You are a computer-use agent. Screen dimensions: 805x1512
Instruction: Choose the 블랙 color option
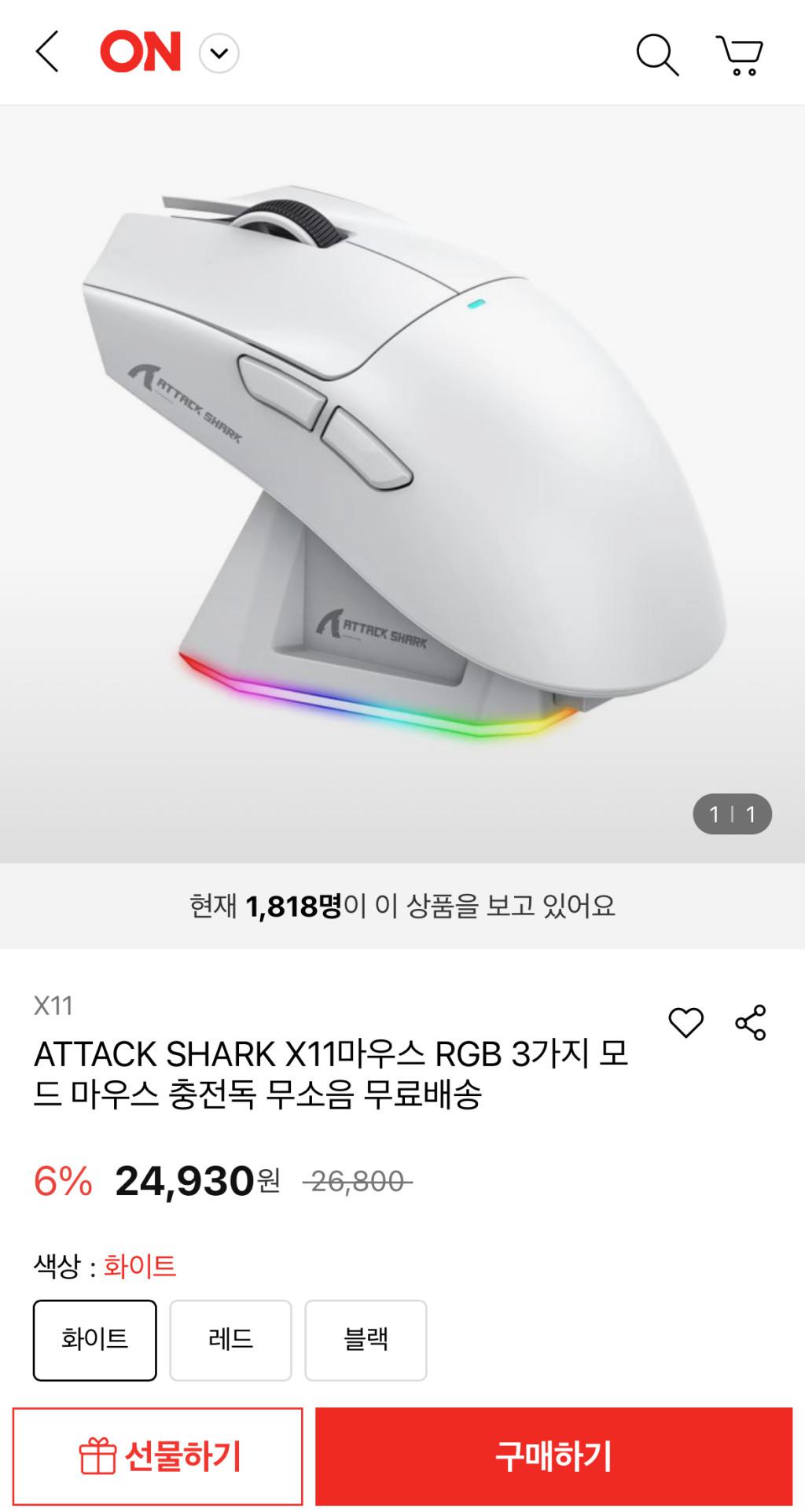point(366,1341)
